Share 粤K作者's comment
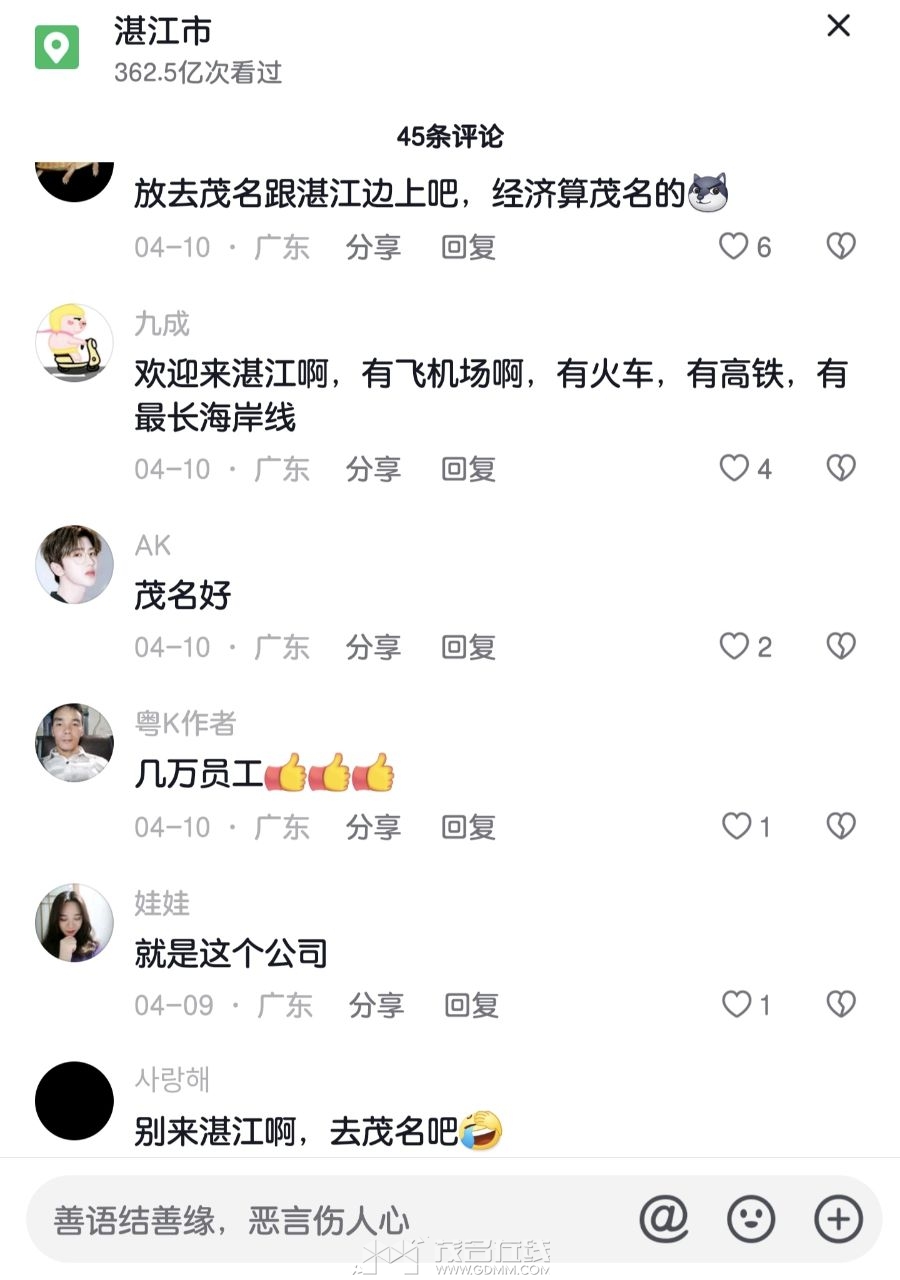900x1280 pixels. [x=373, y=826]
